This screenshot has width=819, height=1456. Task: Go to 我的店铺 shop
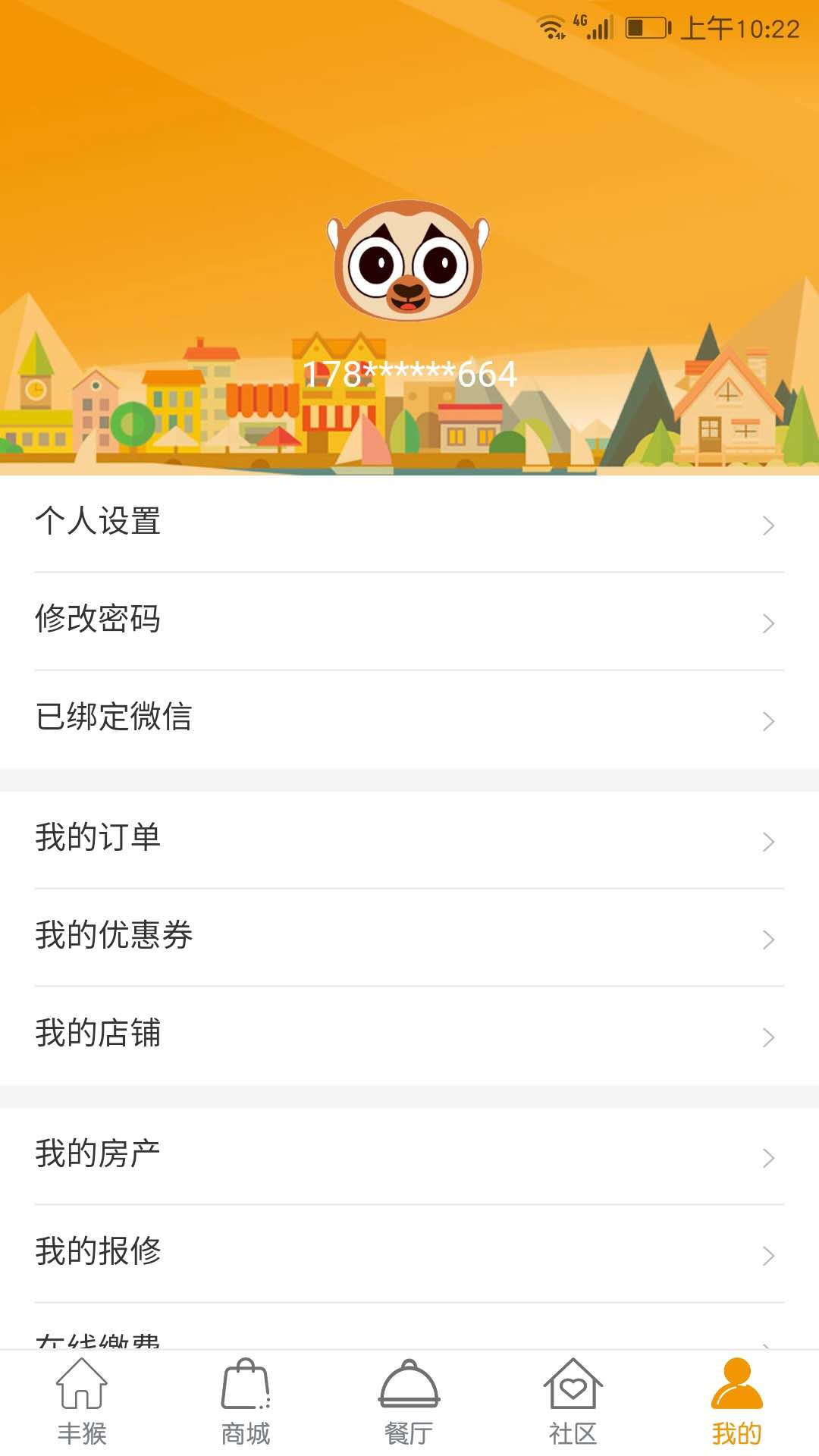(x=409, y=1034)
